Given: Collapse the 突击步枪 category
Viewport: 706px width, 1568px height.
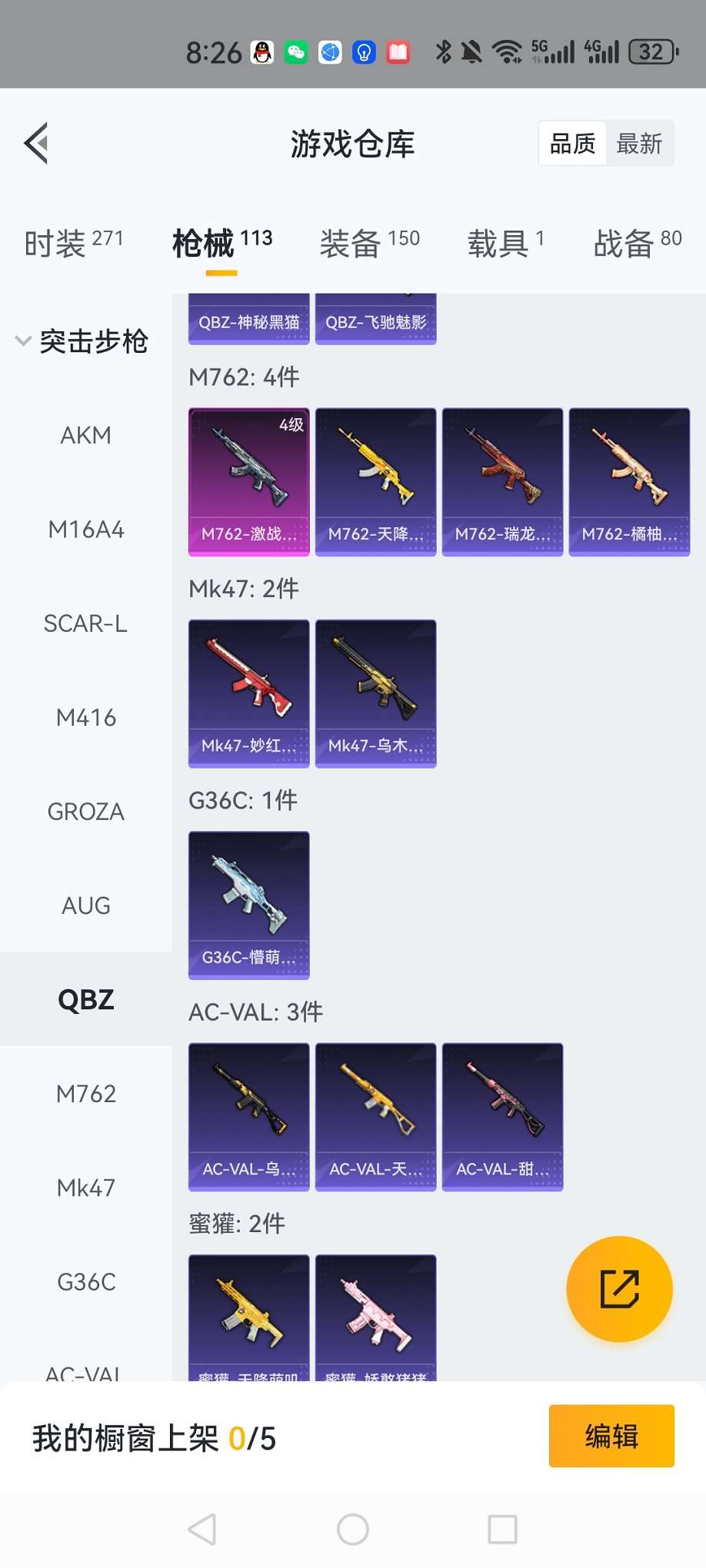Looking at the screenshot, I should click(82, 341).
